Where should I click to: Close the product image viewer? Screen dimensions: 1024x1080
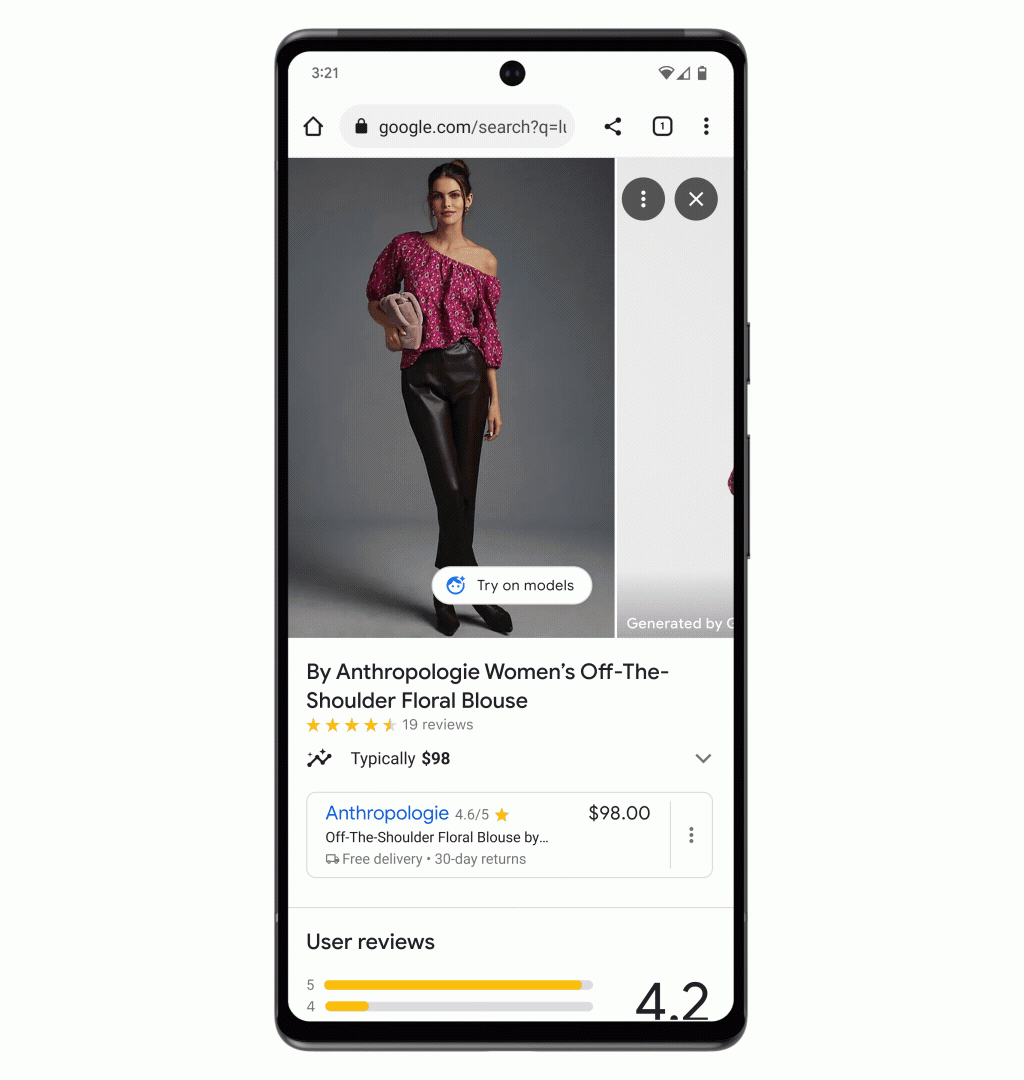(696, 199)
